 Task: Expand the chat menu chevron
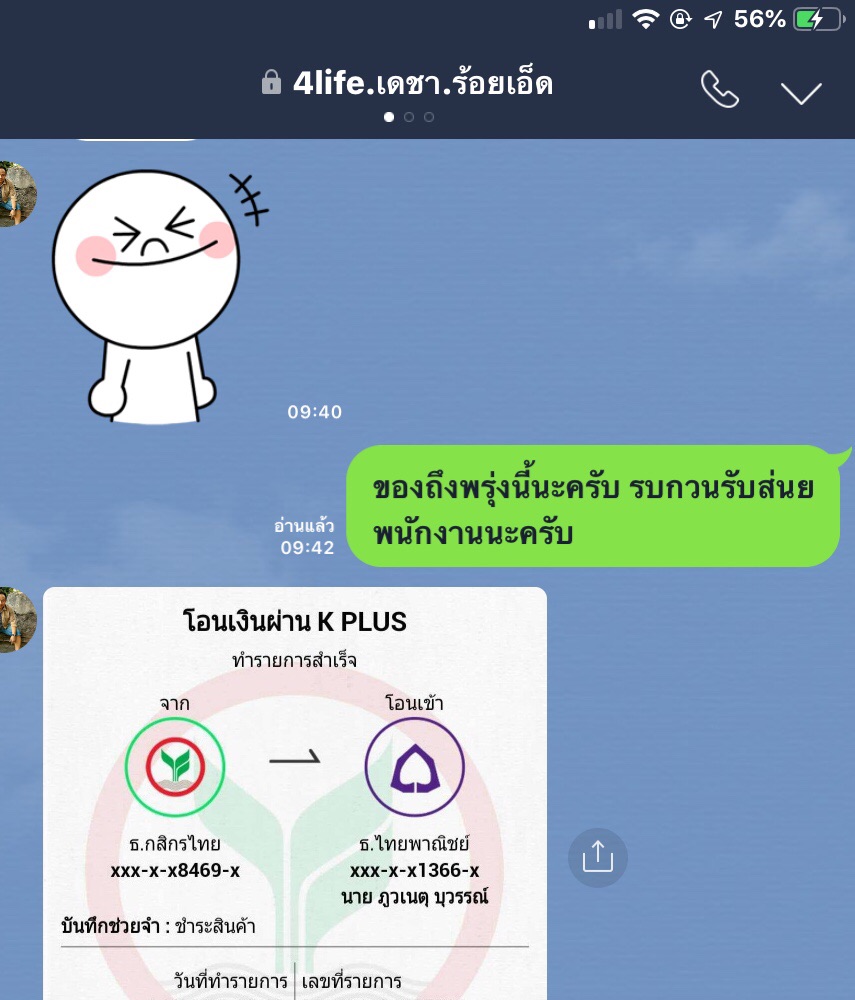click(x=800, y=92)
